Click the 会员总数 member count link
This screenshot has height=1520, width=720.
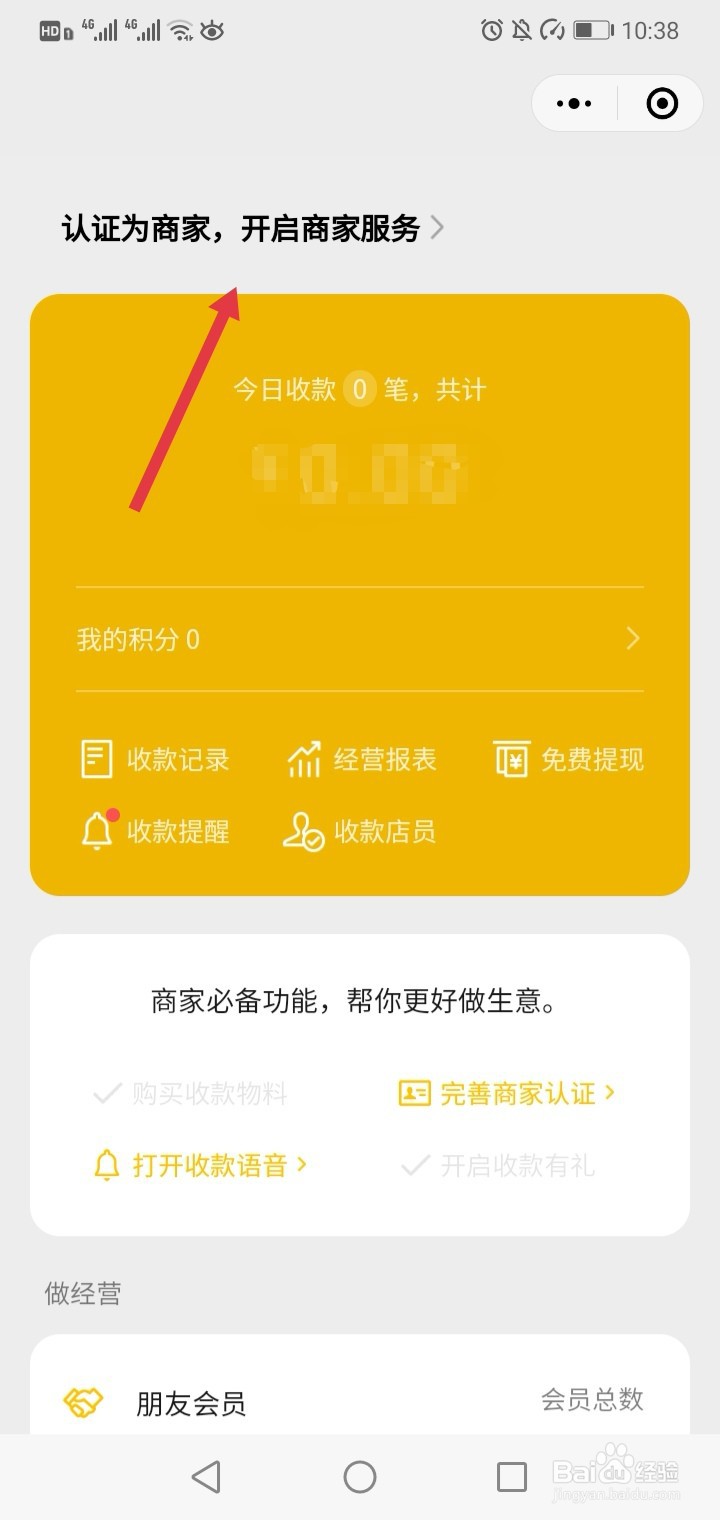594,1403
